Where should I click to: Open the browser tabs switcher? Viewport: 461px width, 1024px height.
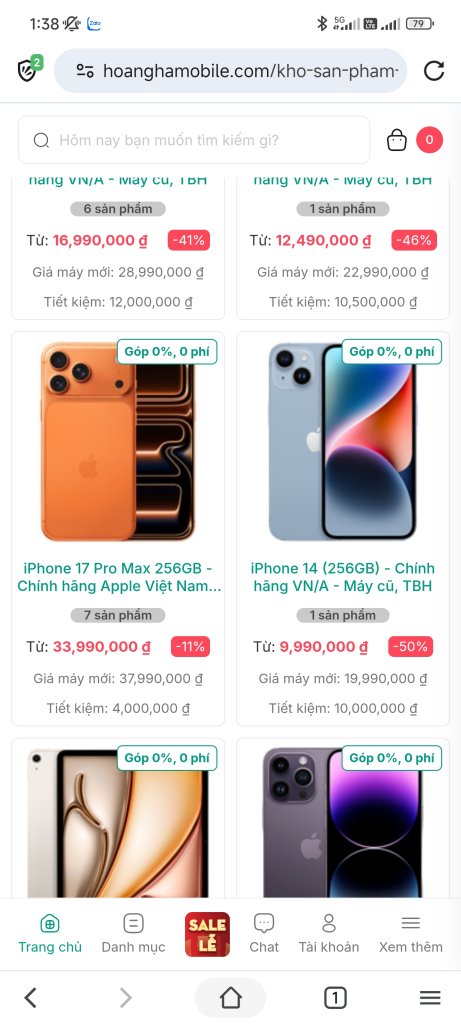pyautogui.click(x=335, y=997)
